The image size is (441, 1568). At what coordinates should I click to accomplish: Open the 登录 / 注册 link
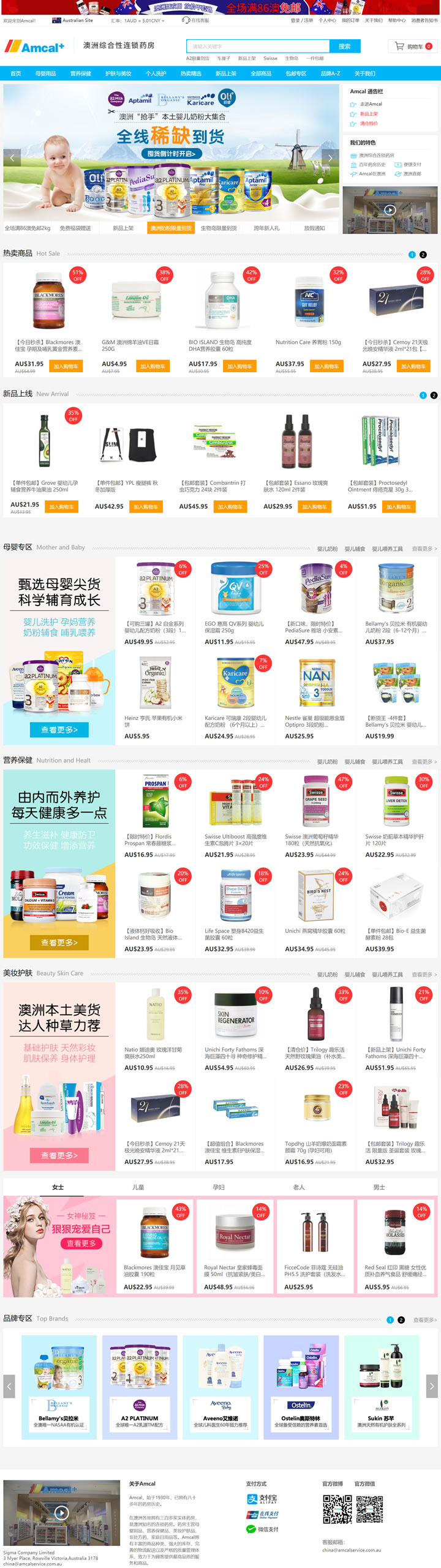click(301, 20)
